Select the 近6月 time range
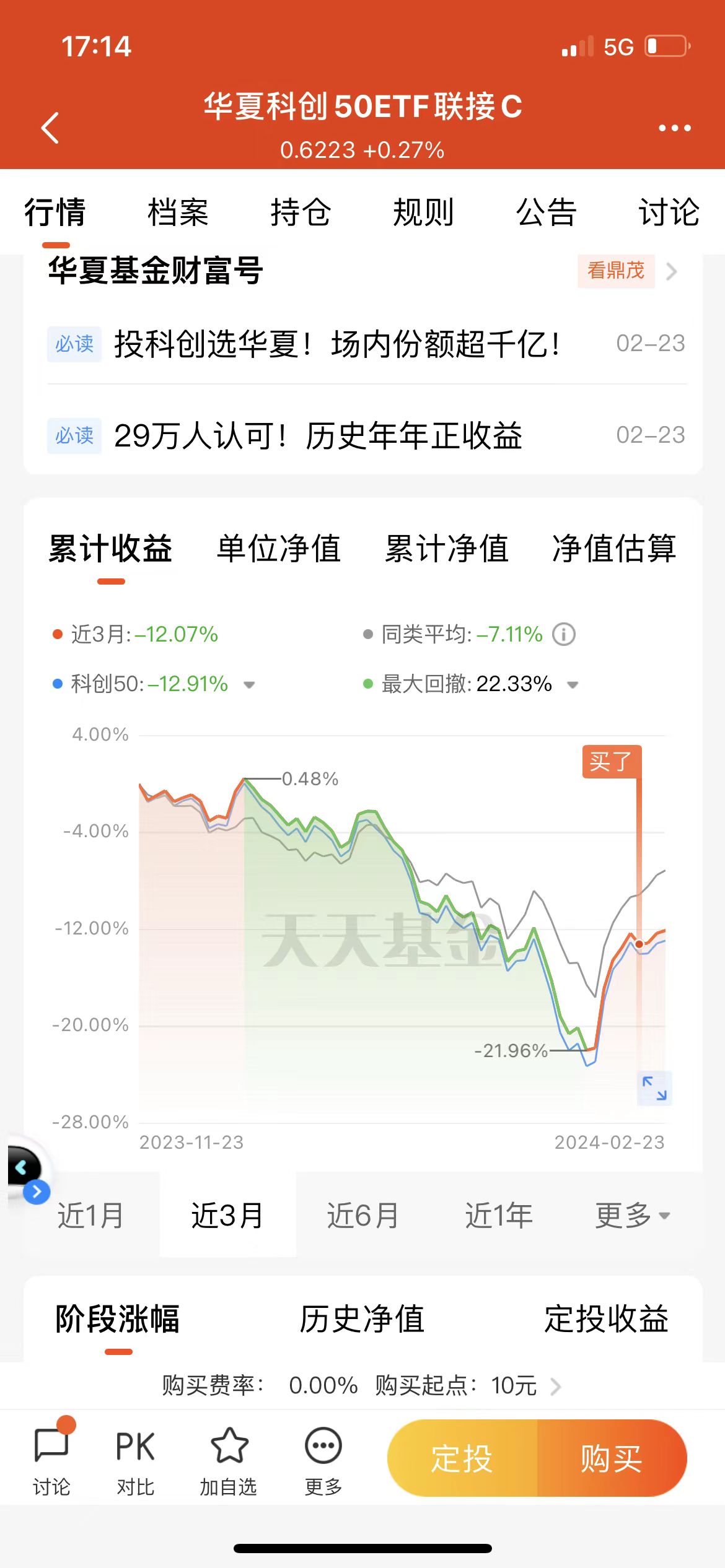725x1568 pixels. [x=363, y=1215]
